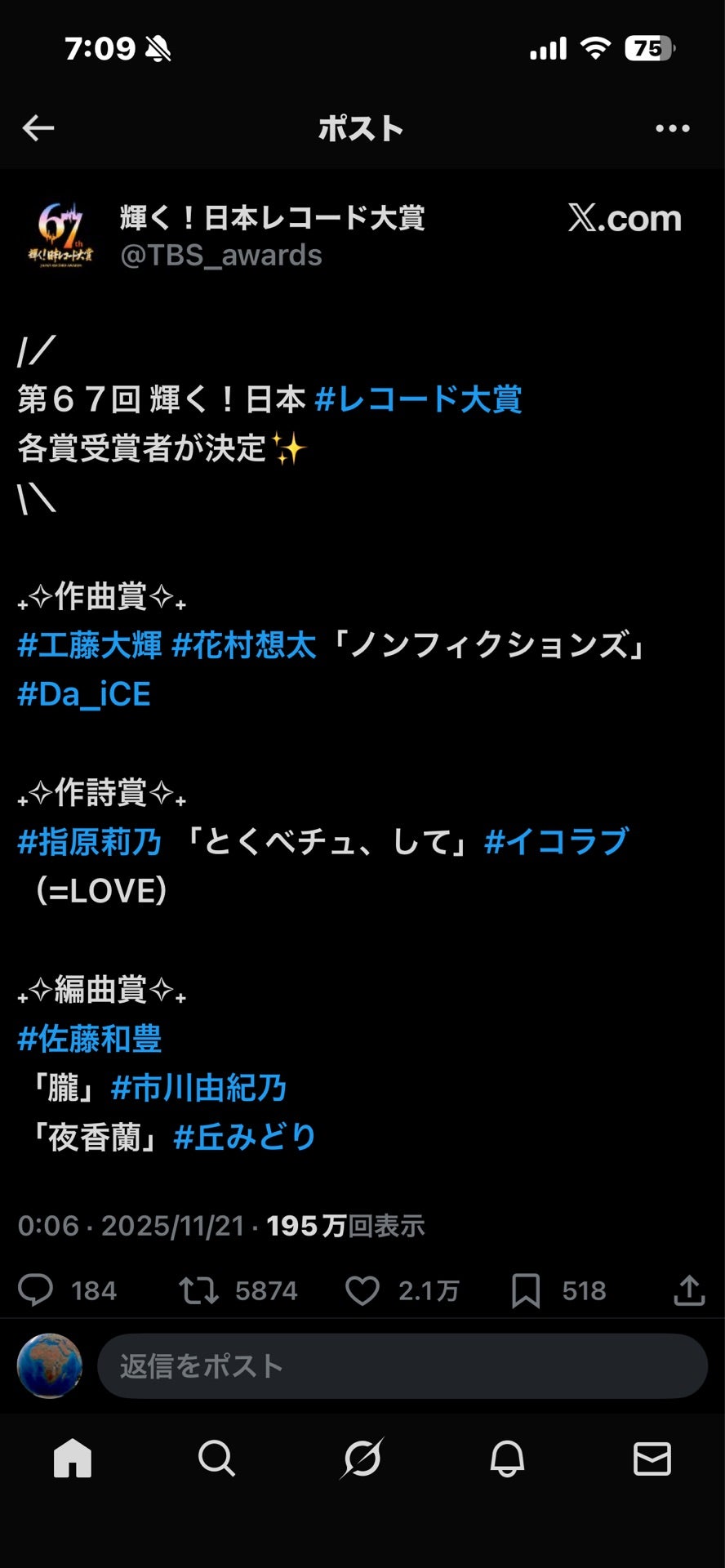This screenshot has width=725, height=1568.
Task: Repost this post with 5874 reposts
Action: pos(198,1290)
